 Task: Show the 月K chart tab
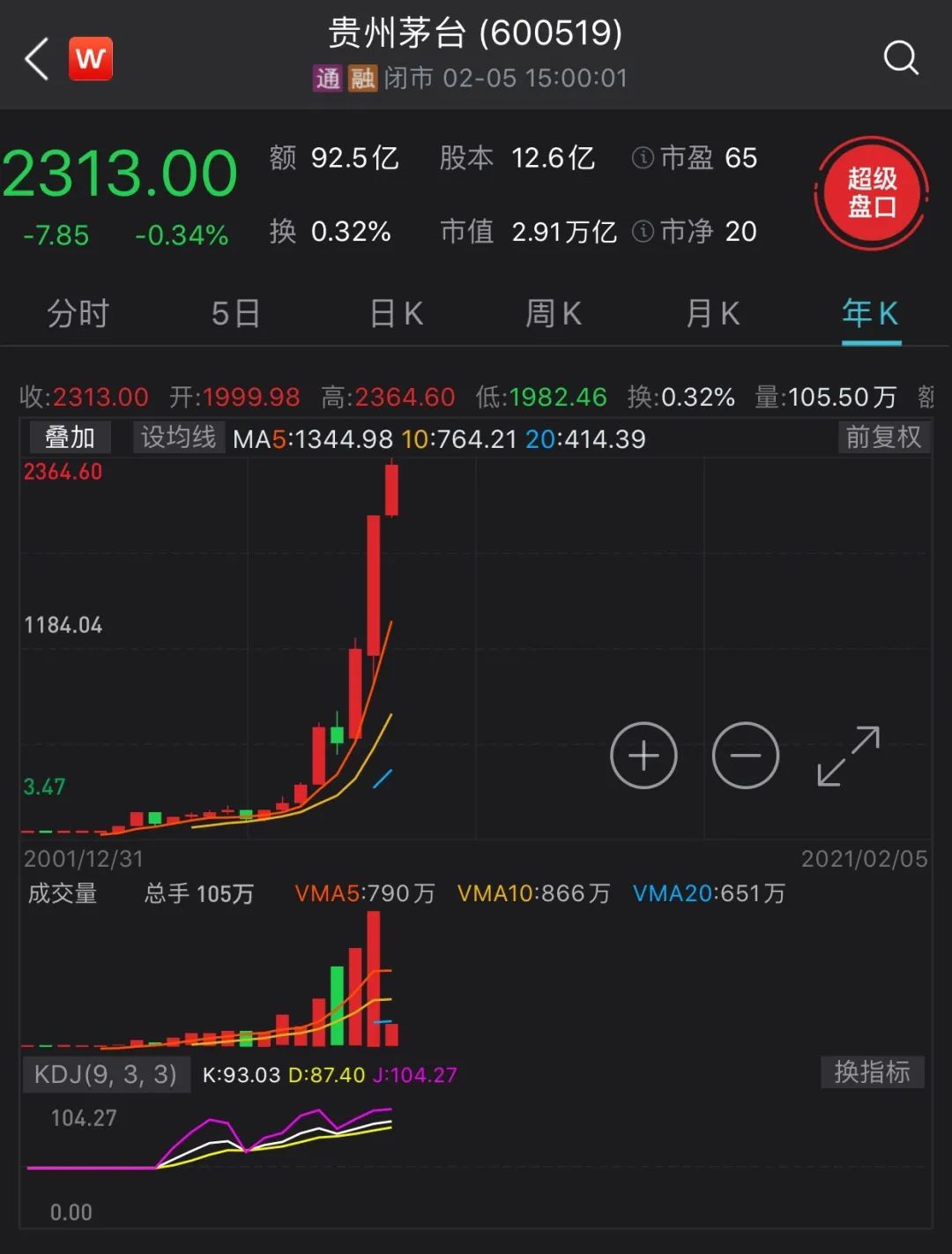click(x=712, y=313)
